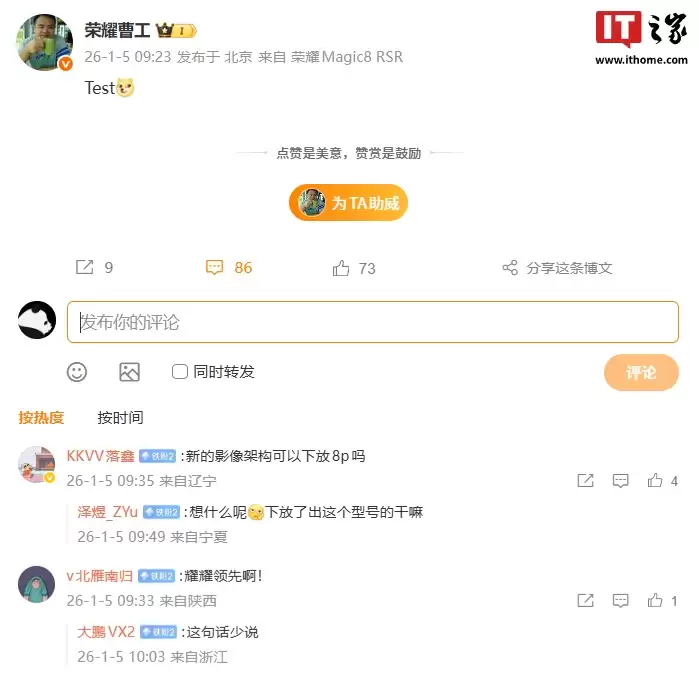The height and width of the screenshot is (675, 699).
Task: Tap the 为TA助威 button
Action: pos(349,203)
